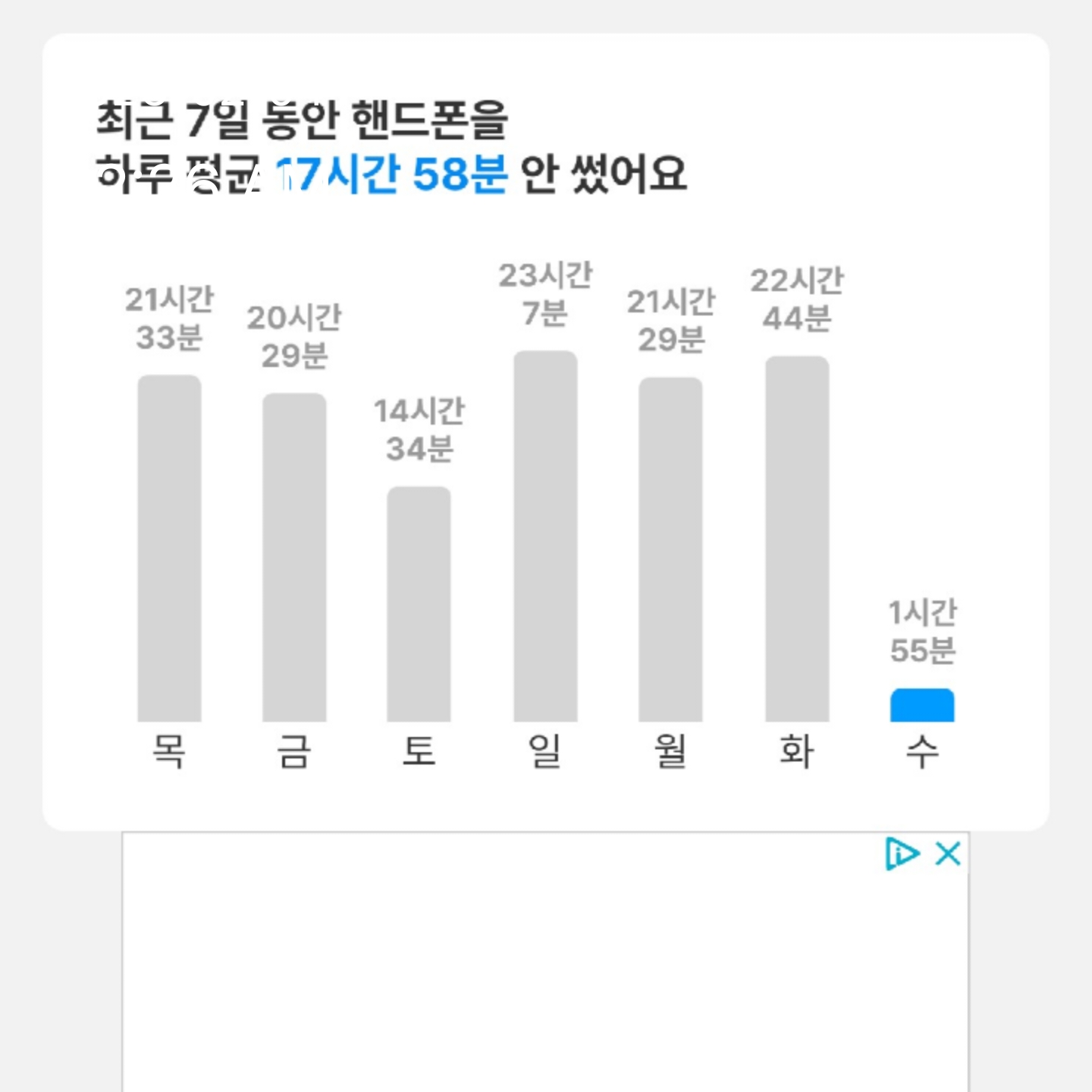Open the AdChoices info icon
The height and width of the screenshot is (1092, 1092).
tap(902, 854)
